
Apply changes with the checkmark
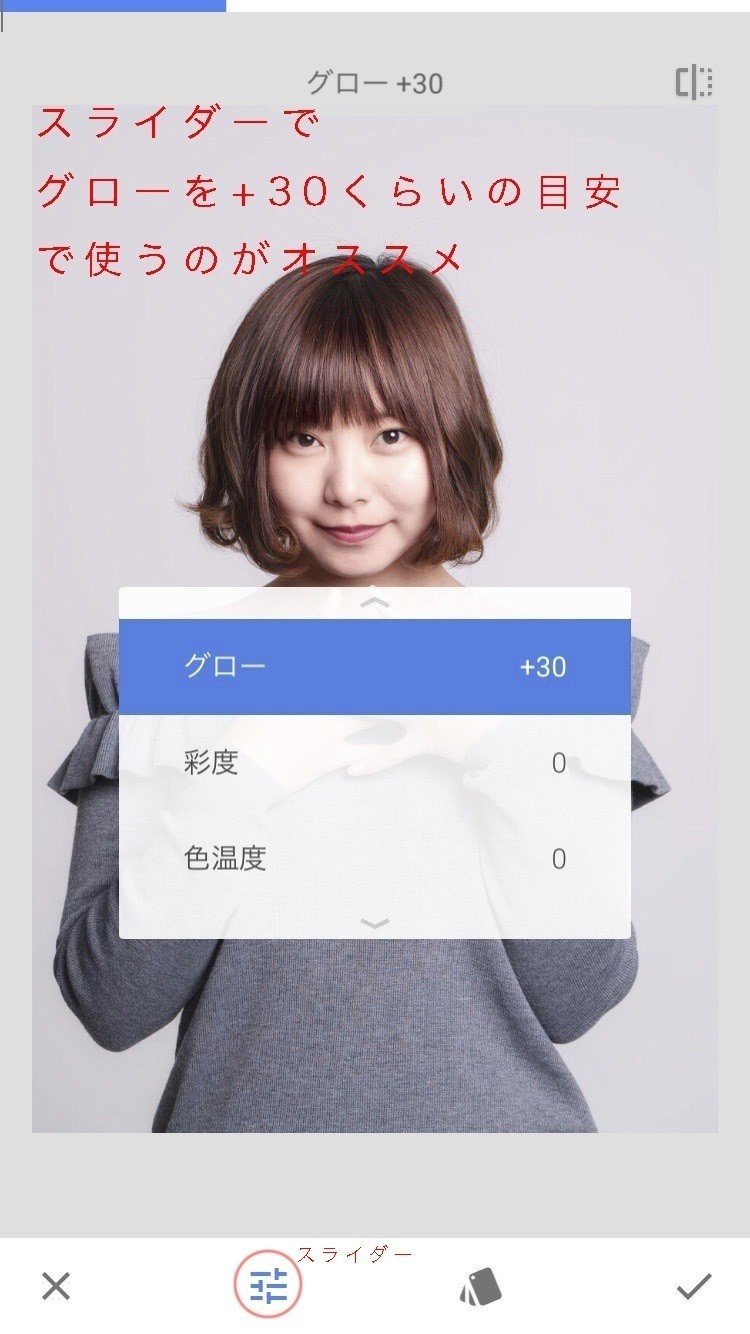(693, 1286)
